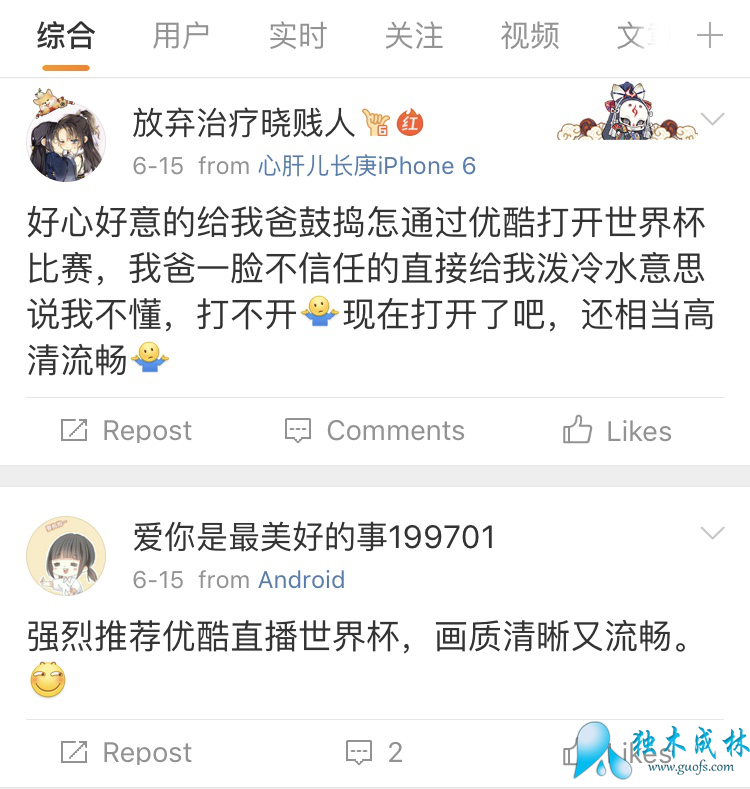Image resolution: width=750 pixels, height=789 pixels.
Task: Expand the dropdown arrow on 爱你是最美好的事199701's post
Action: click(x=712, y=534)
